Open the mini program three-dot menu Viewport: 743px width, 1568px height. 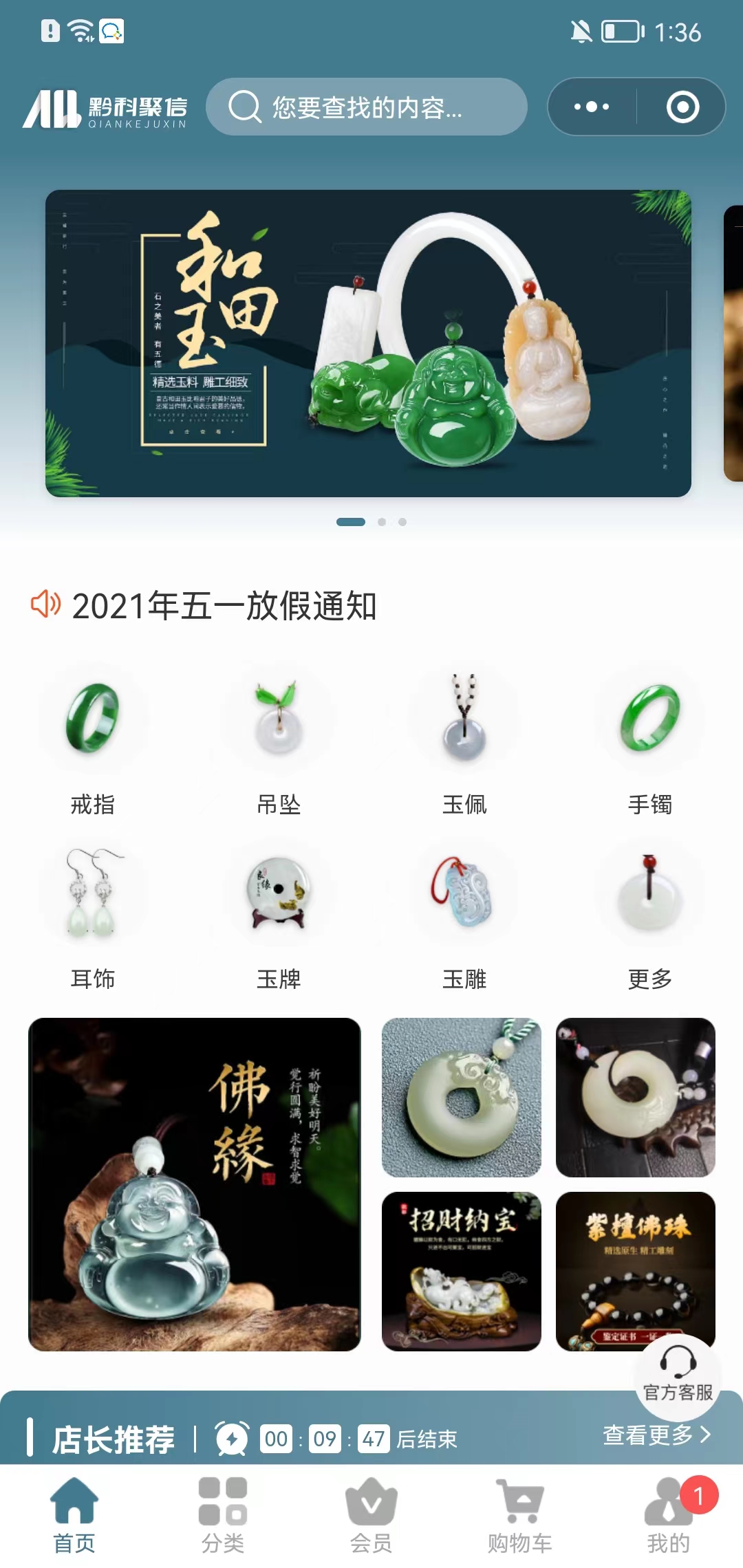click(x=592, y=107)
